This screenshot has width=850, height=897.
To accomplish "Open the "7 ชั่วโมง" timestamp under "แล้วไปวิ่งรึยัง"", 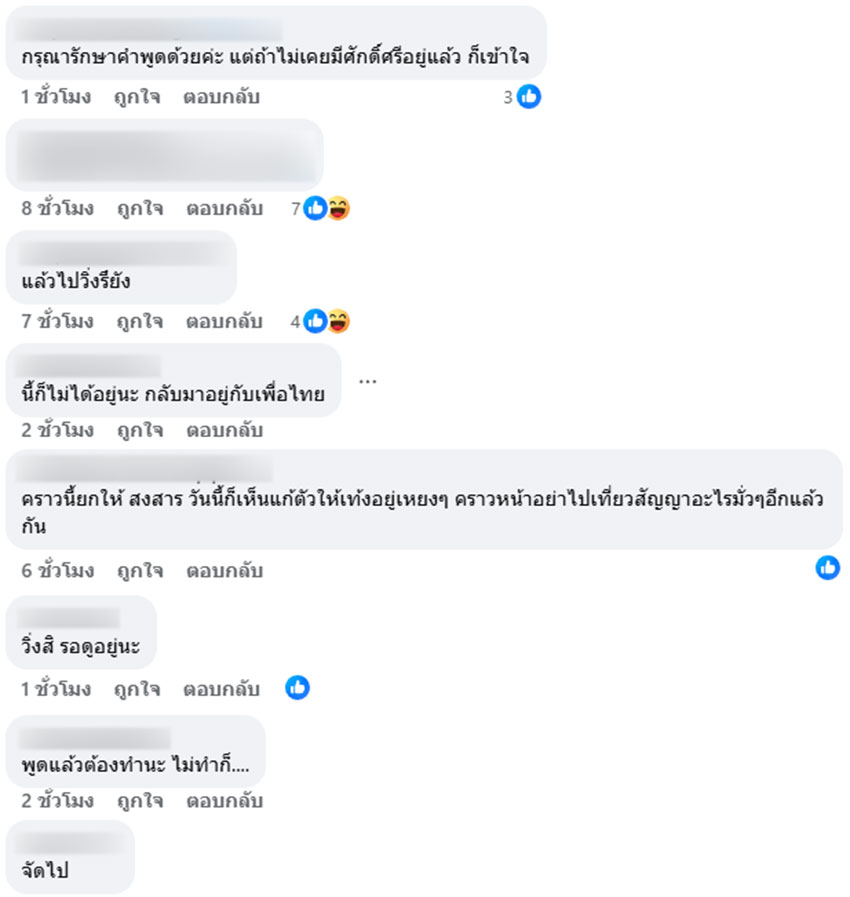I will [58, 321].
